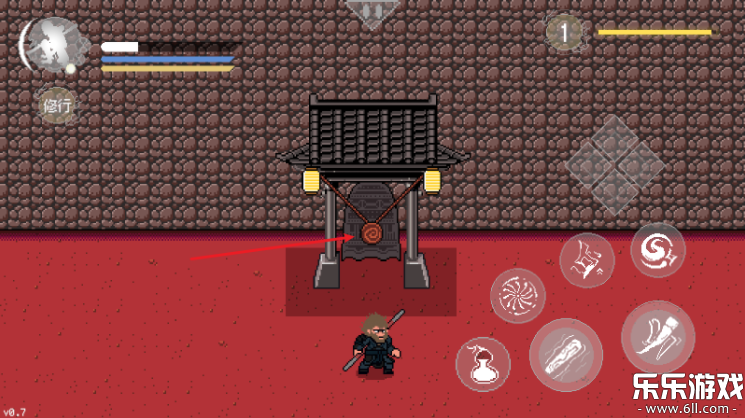Tap the player avatar portrait

51,46
